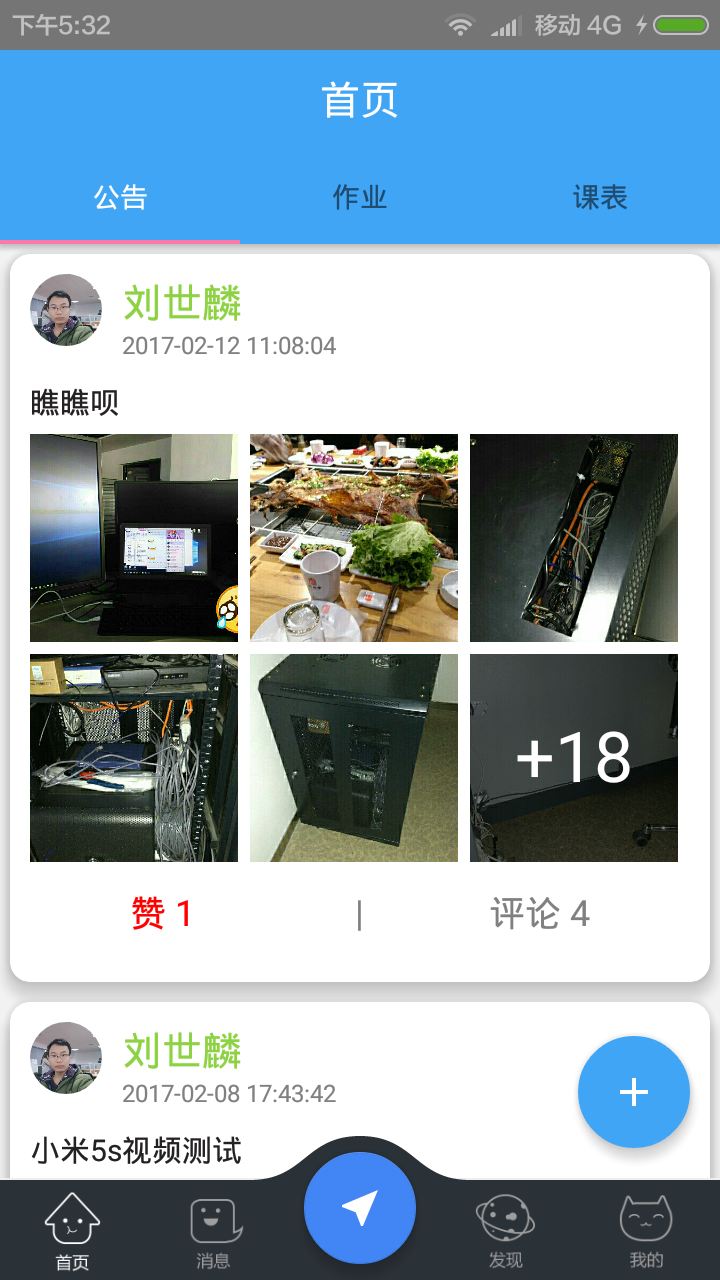Viewport: 720px width, 1280px height.
Task: Select the 首页 bottom tab
Action: 72,1233
